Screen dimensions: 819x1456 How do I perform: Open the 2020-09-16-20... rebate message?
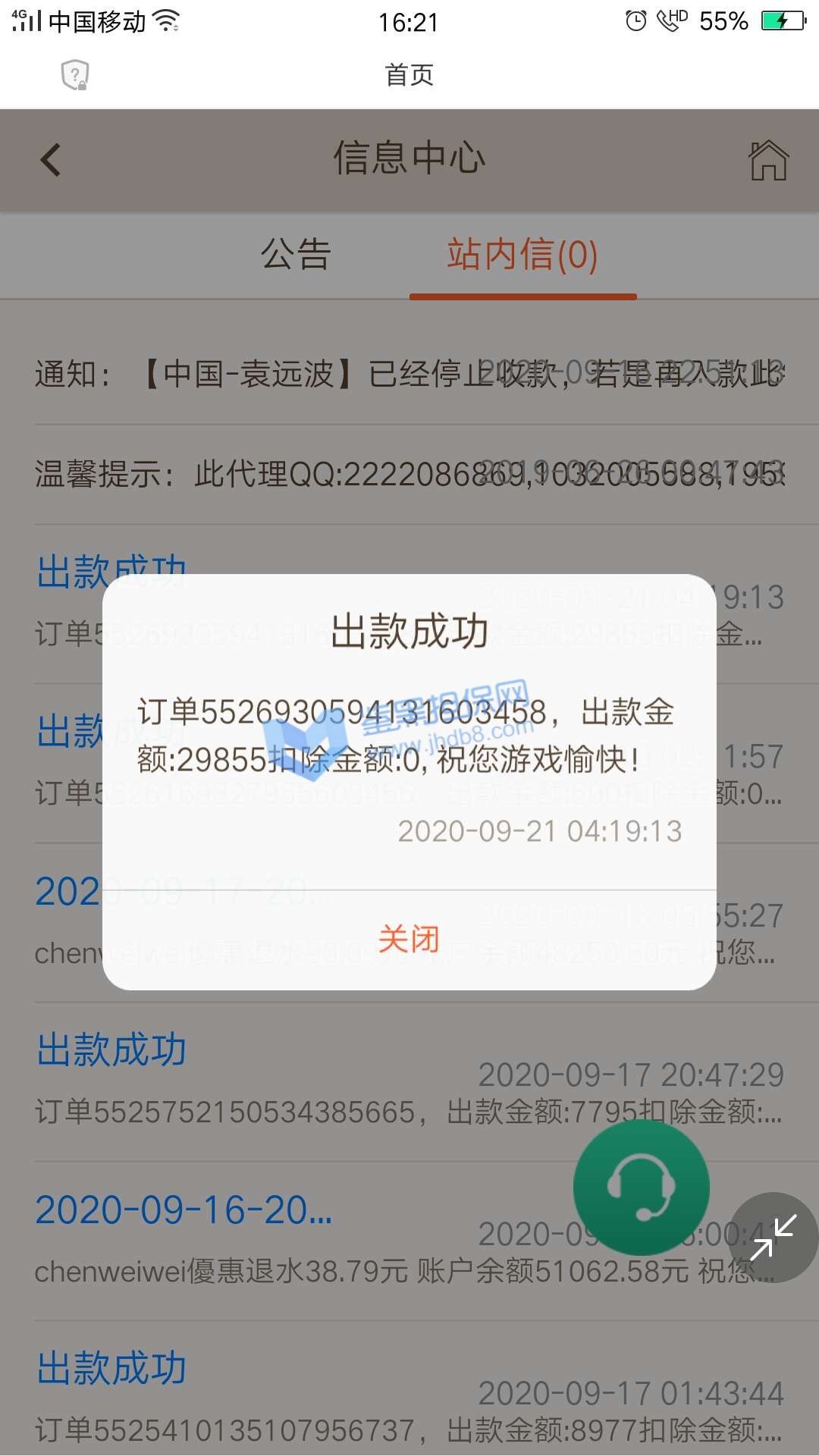coord(303,1240)
